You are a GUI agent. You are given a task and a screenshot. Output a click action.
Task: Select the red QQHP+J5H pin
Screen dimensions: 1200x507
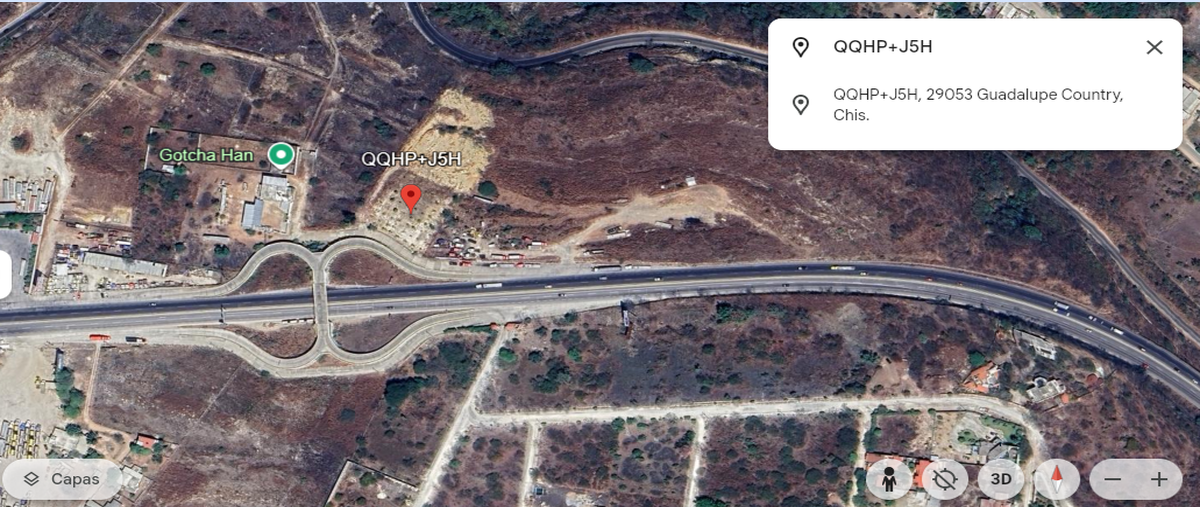pos(410,197)
